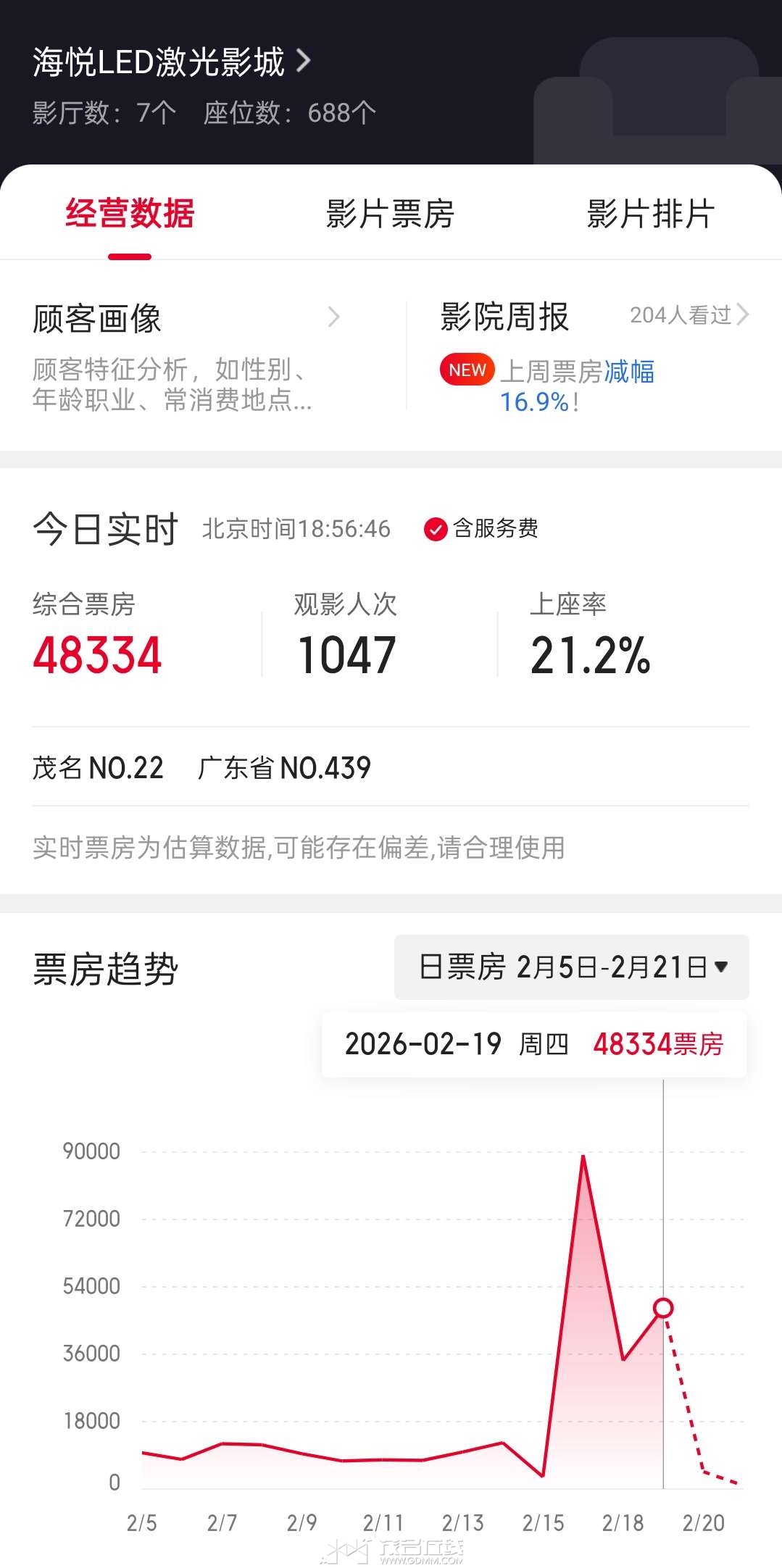Viewport: 782px width, 1568px height.
Task: Toggle the 含服务费 checkbox
Action: point(436,530)
